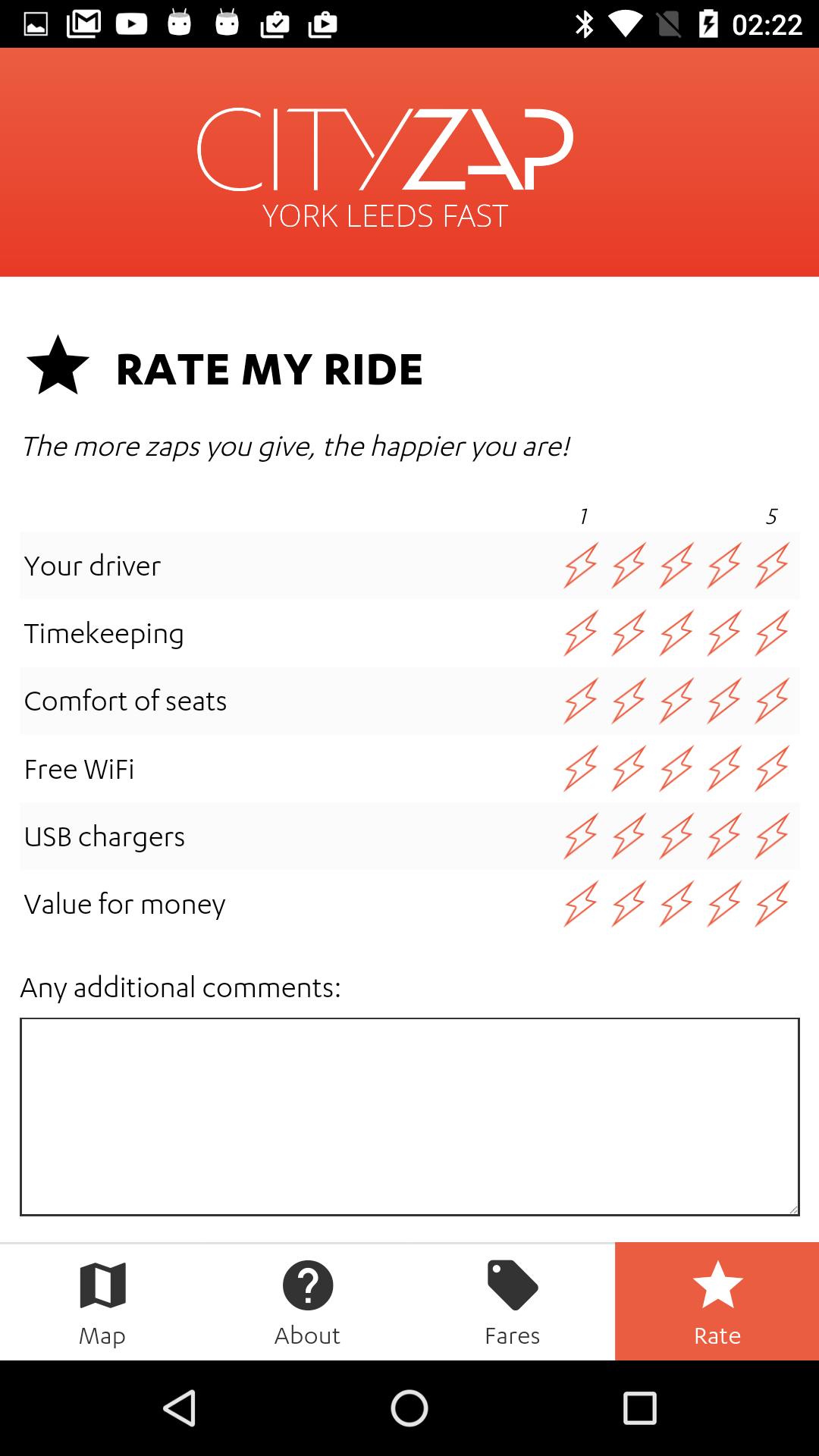
Task: Rate Timekeeping five zaps
Action: (771, 633)
